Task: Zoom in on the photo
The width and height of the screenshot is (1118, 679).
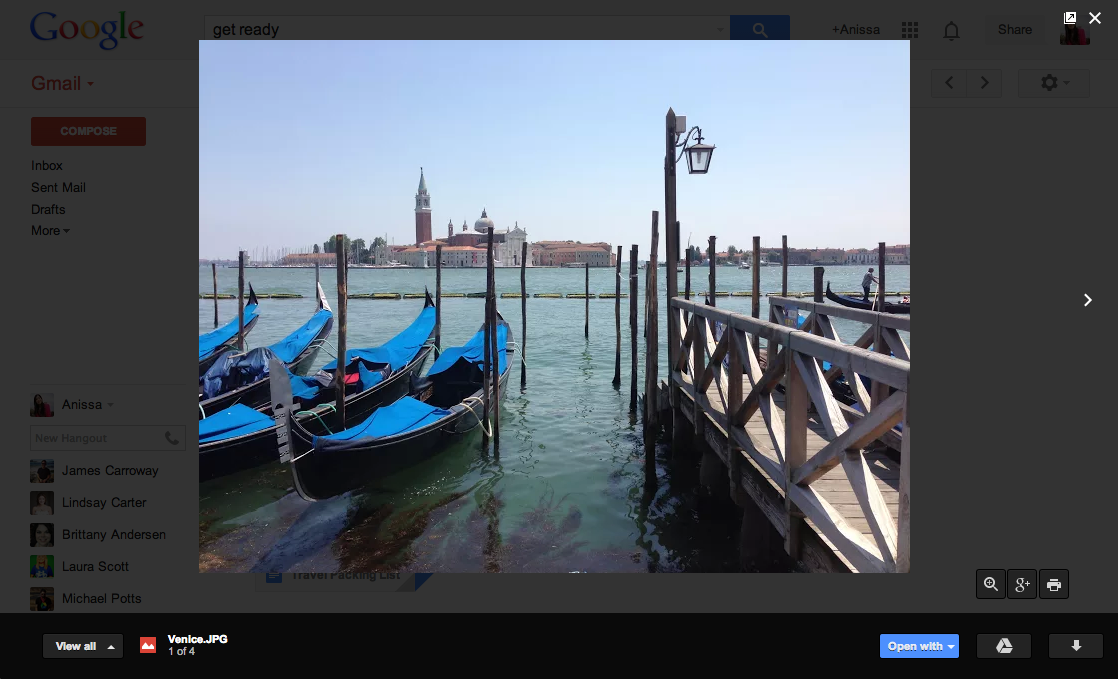Action: [x=990, y=585]
